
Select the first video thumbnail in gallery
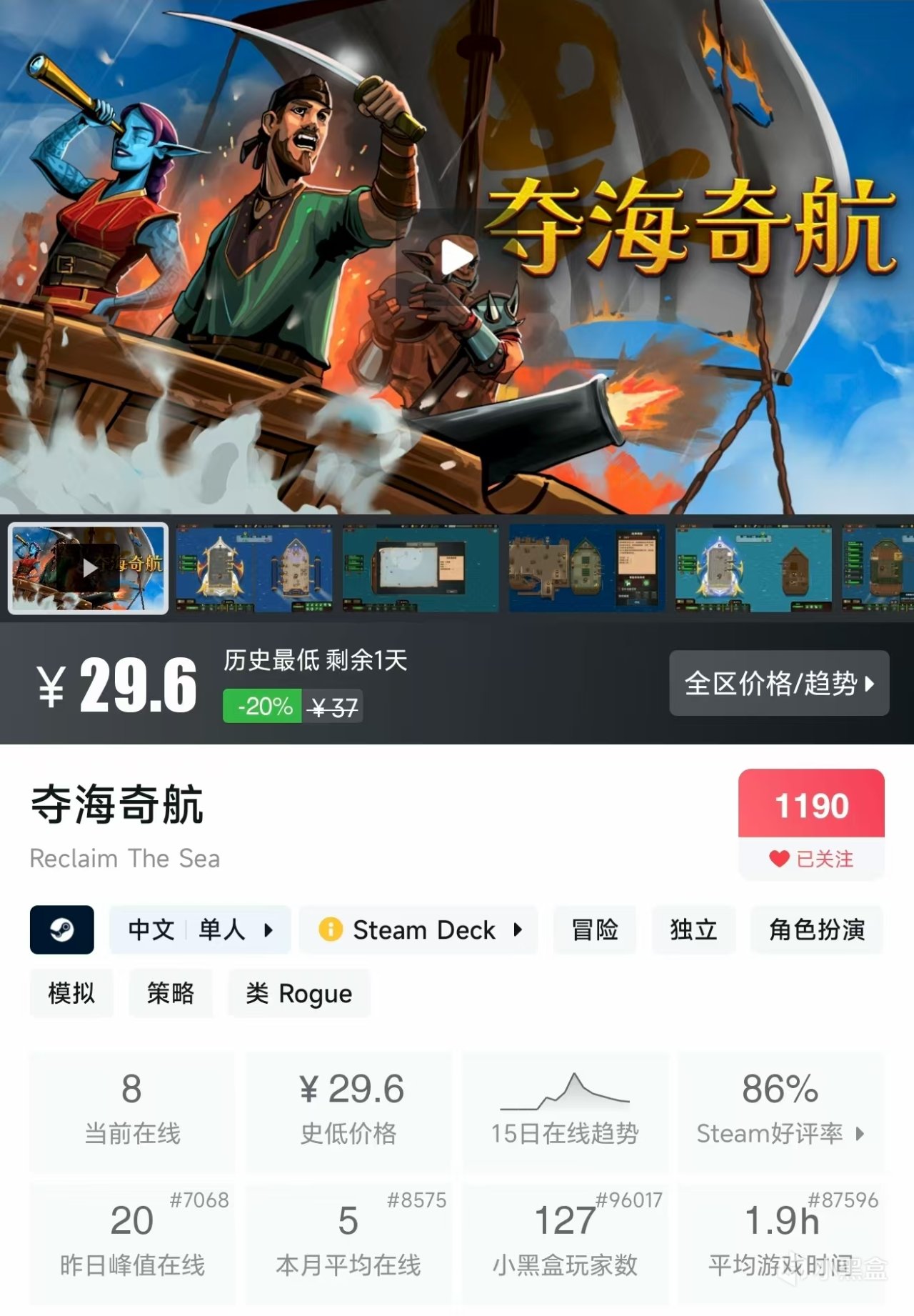pos(89,568)
